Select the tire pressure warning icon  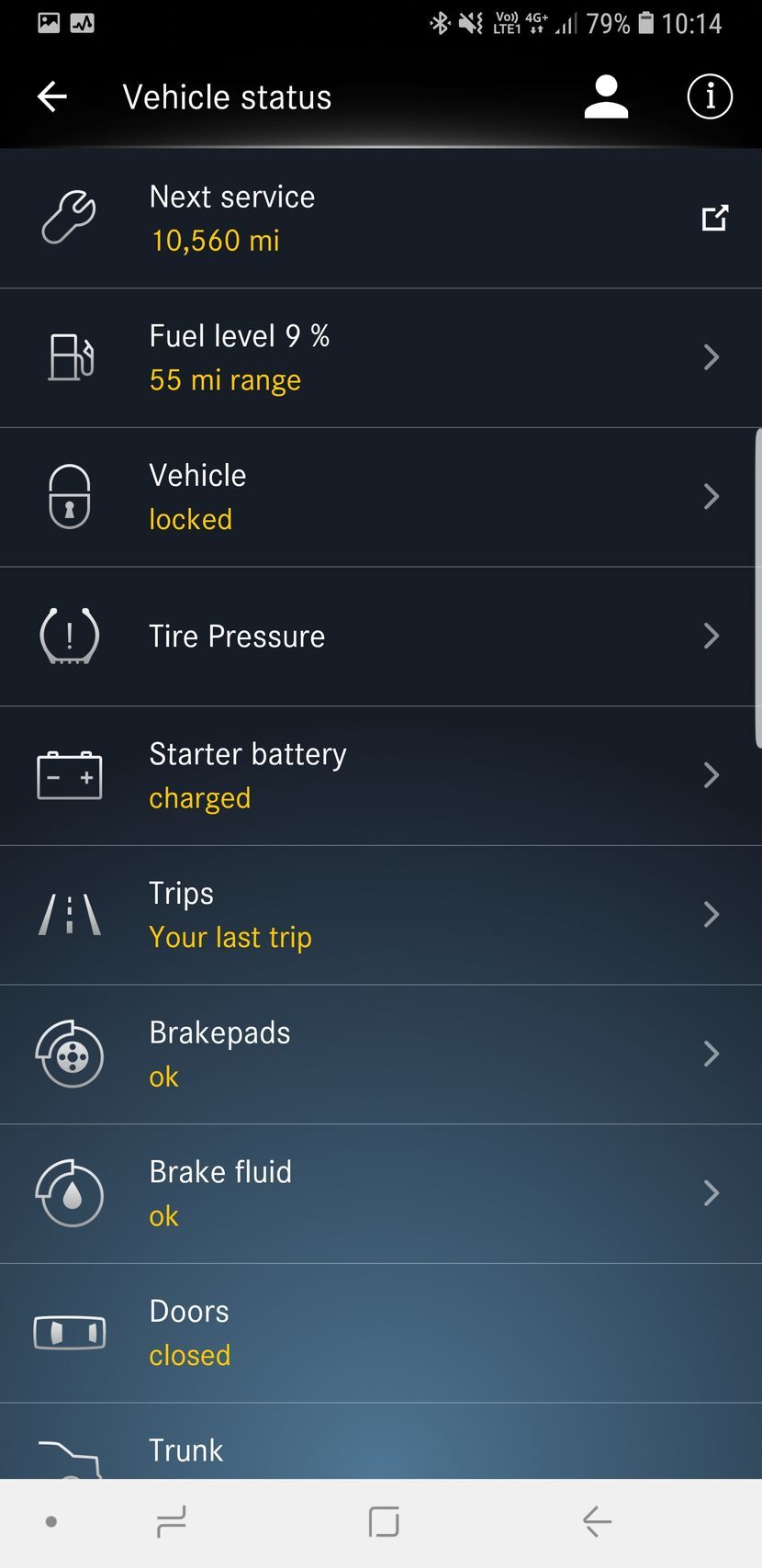[x=70, y=636]
